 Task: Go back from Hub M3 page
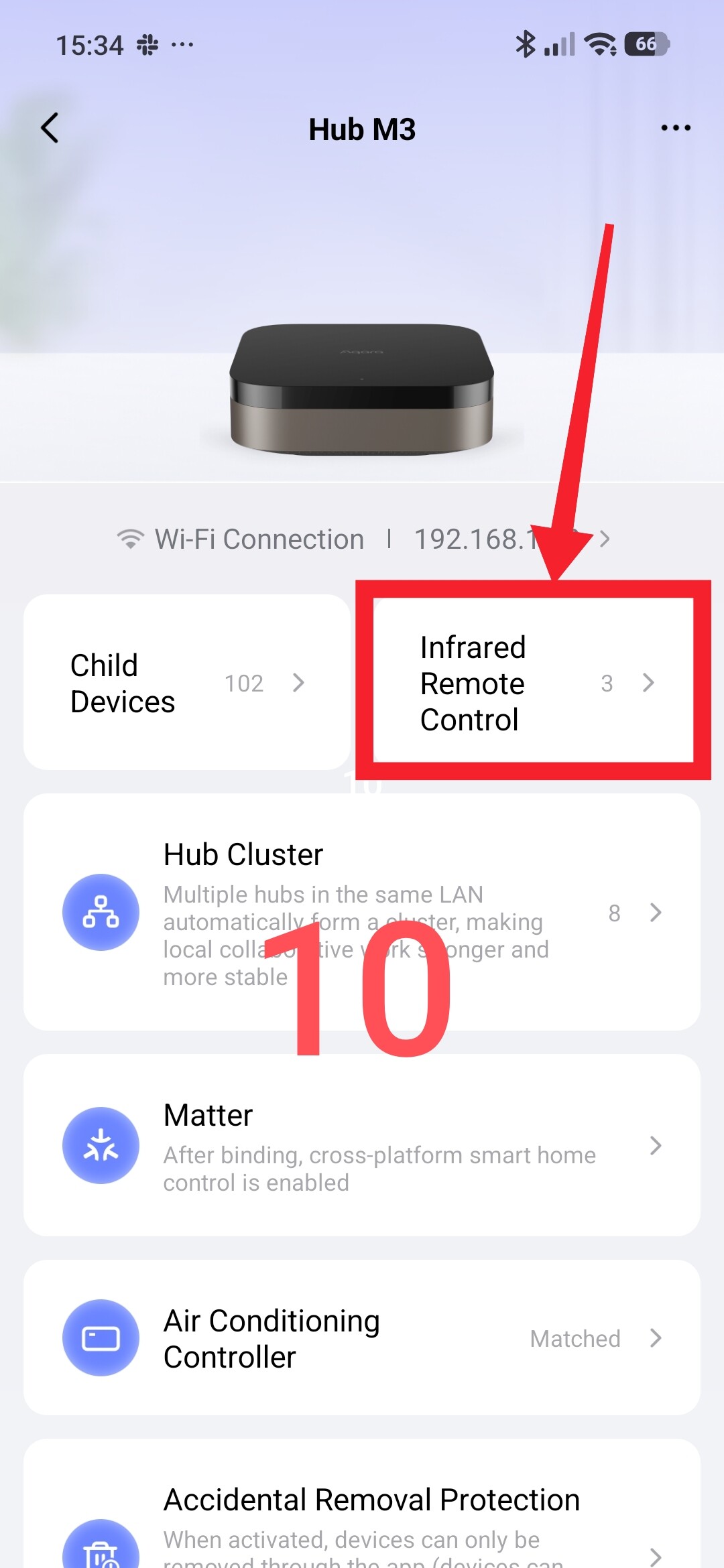[50, 127]
